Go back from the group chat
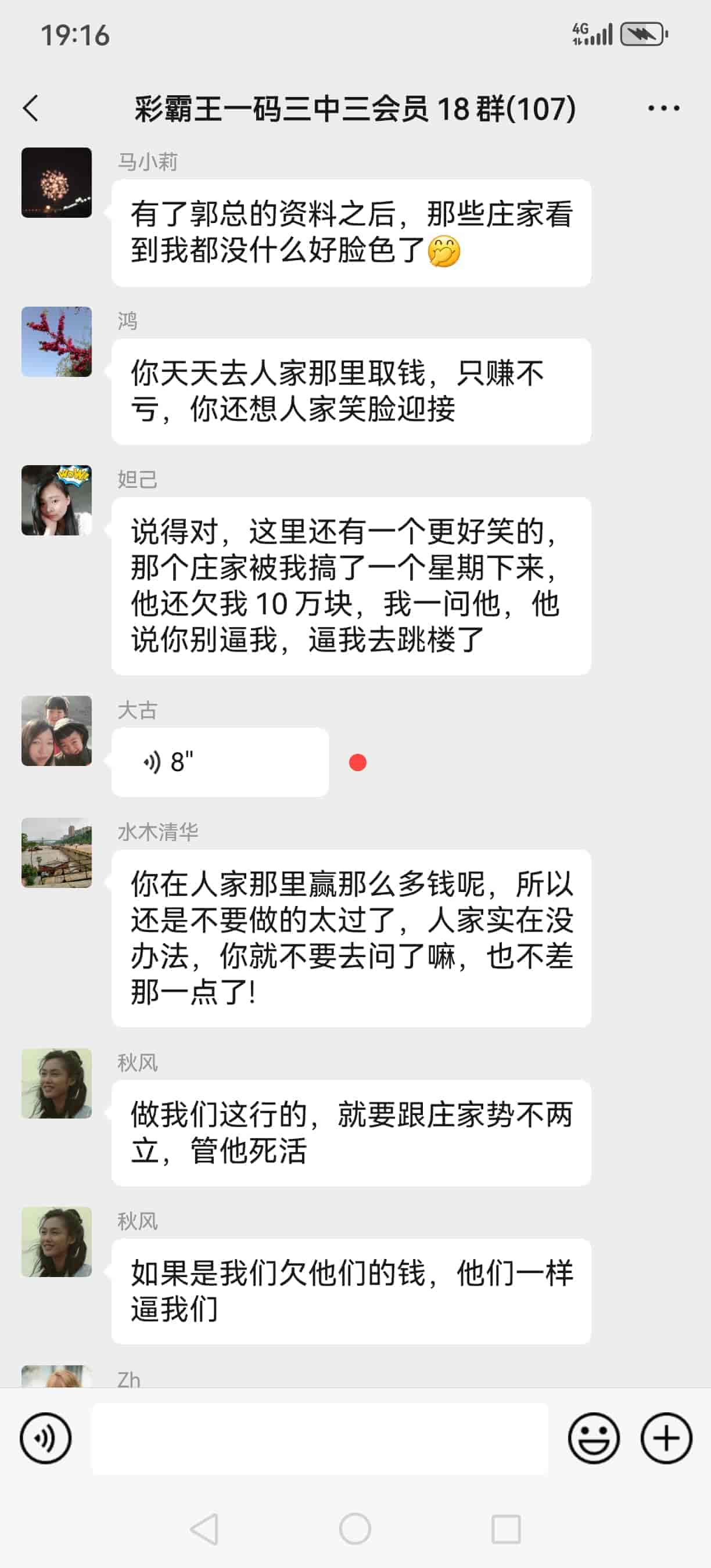Screen dimensions: 711x1568 tap(31, 109)
